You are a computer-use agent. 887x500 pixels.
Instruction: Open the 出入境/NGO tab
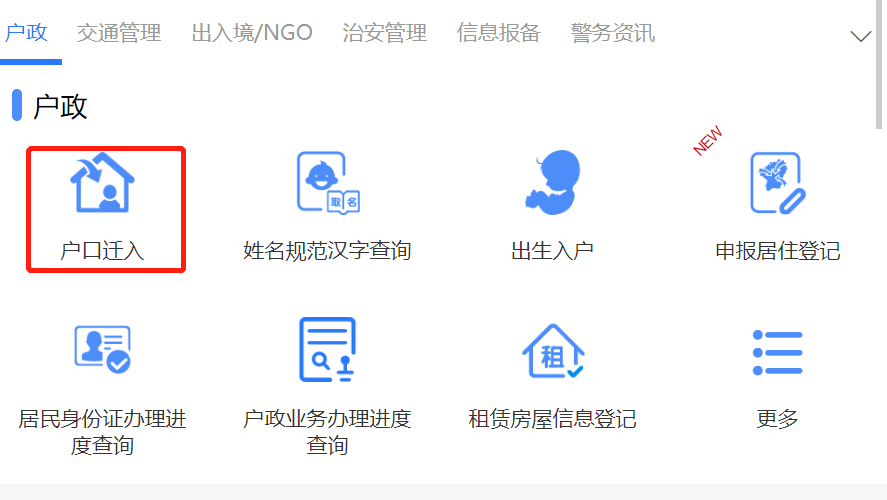tap(252, 33)
